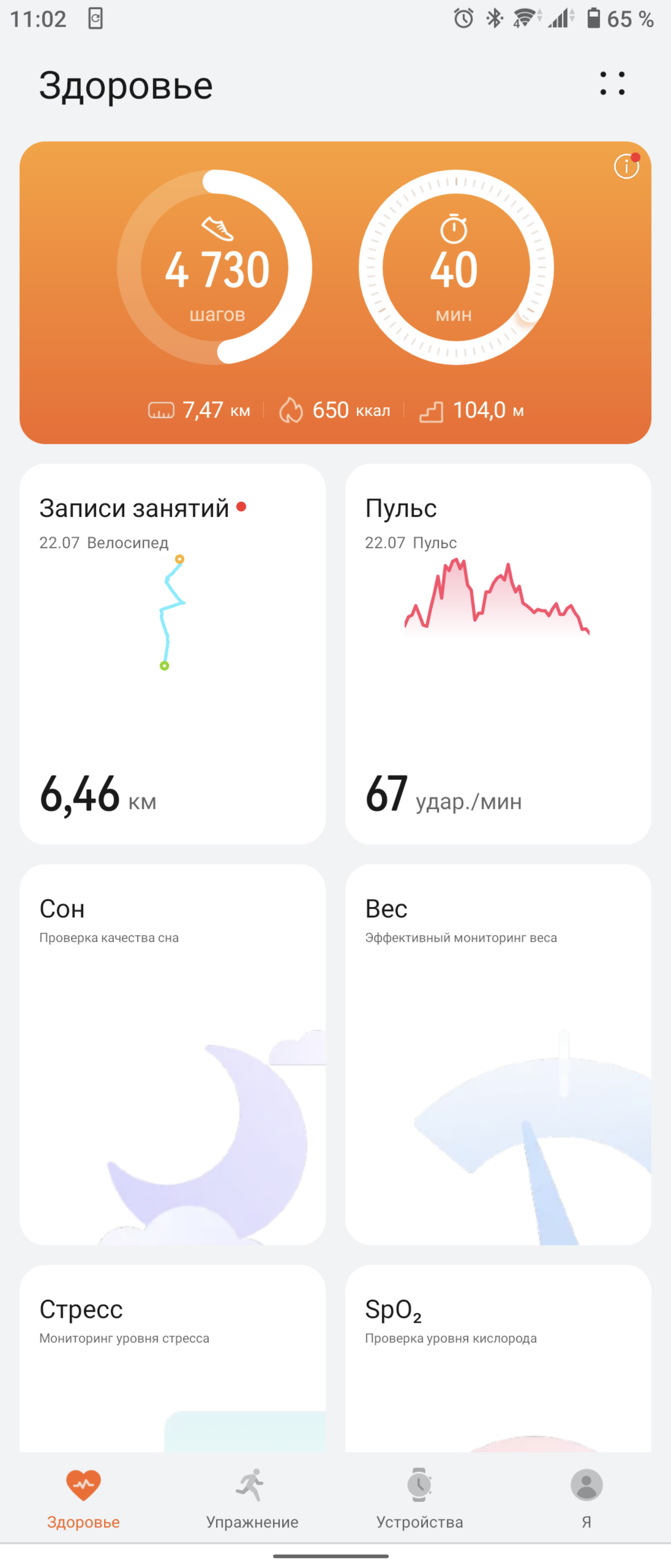Tap the info icon on the activity card

(x=626, y=166)
